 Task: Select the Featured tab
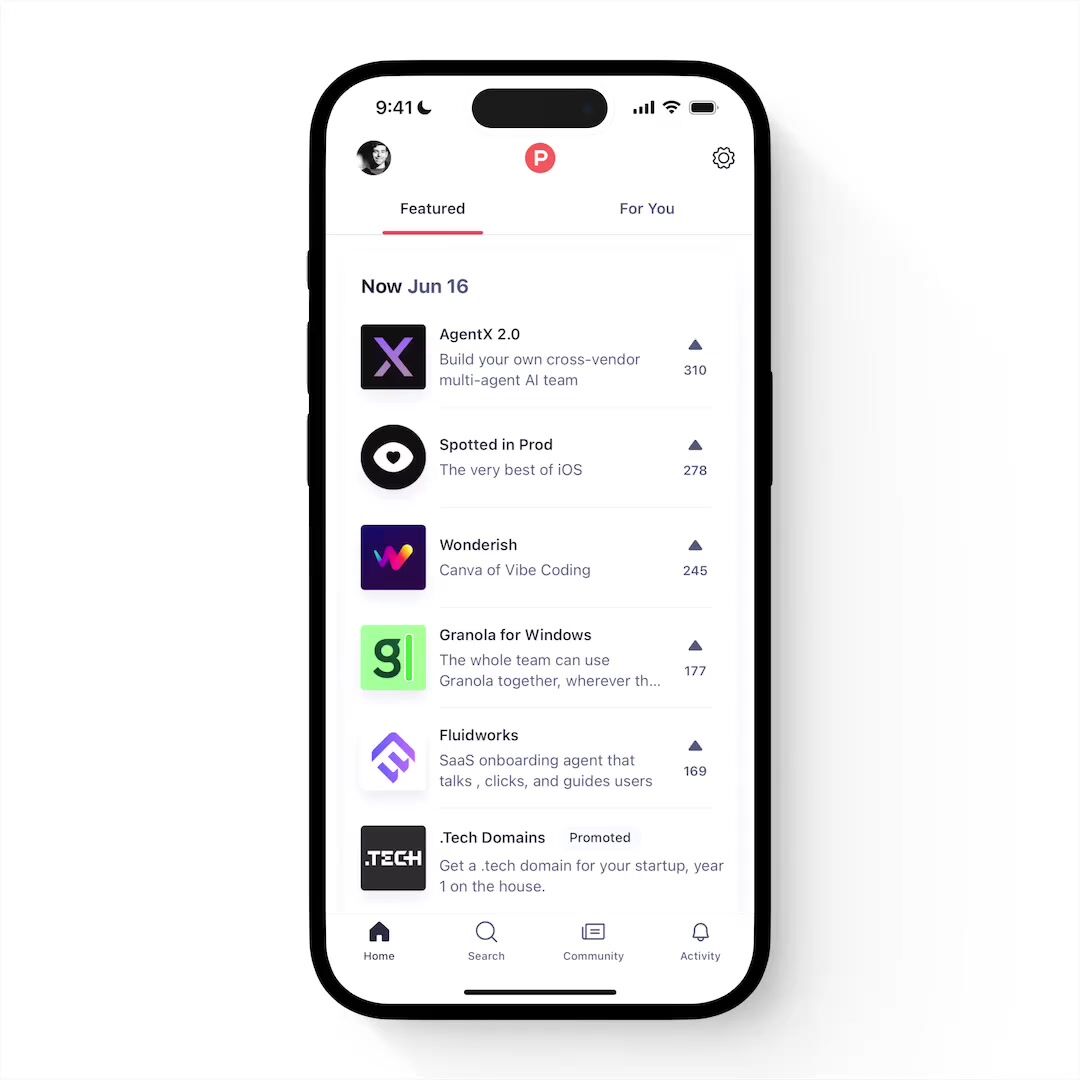433,209
